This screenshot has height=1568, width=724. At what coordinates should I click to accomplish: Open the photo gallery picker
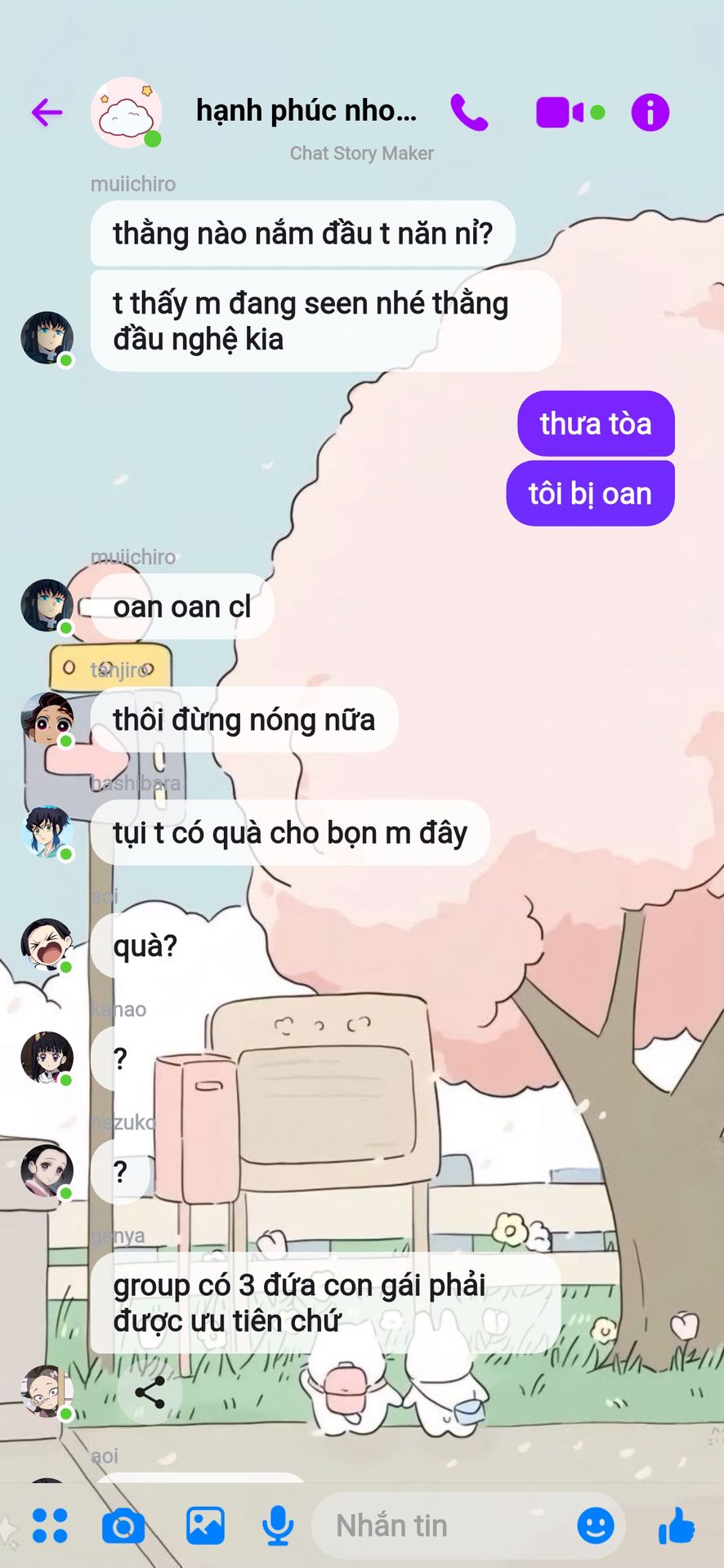(x=205, y=1525)
